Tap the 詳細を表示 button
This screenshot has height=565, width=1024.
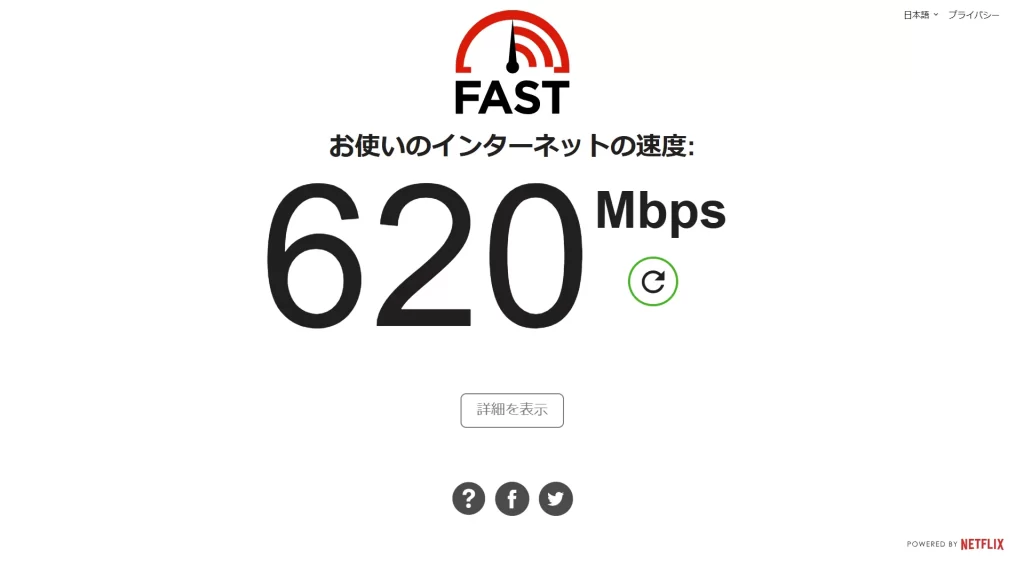[x=512, y=410]
